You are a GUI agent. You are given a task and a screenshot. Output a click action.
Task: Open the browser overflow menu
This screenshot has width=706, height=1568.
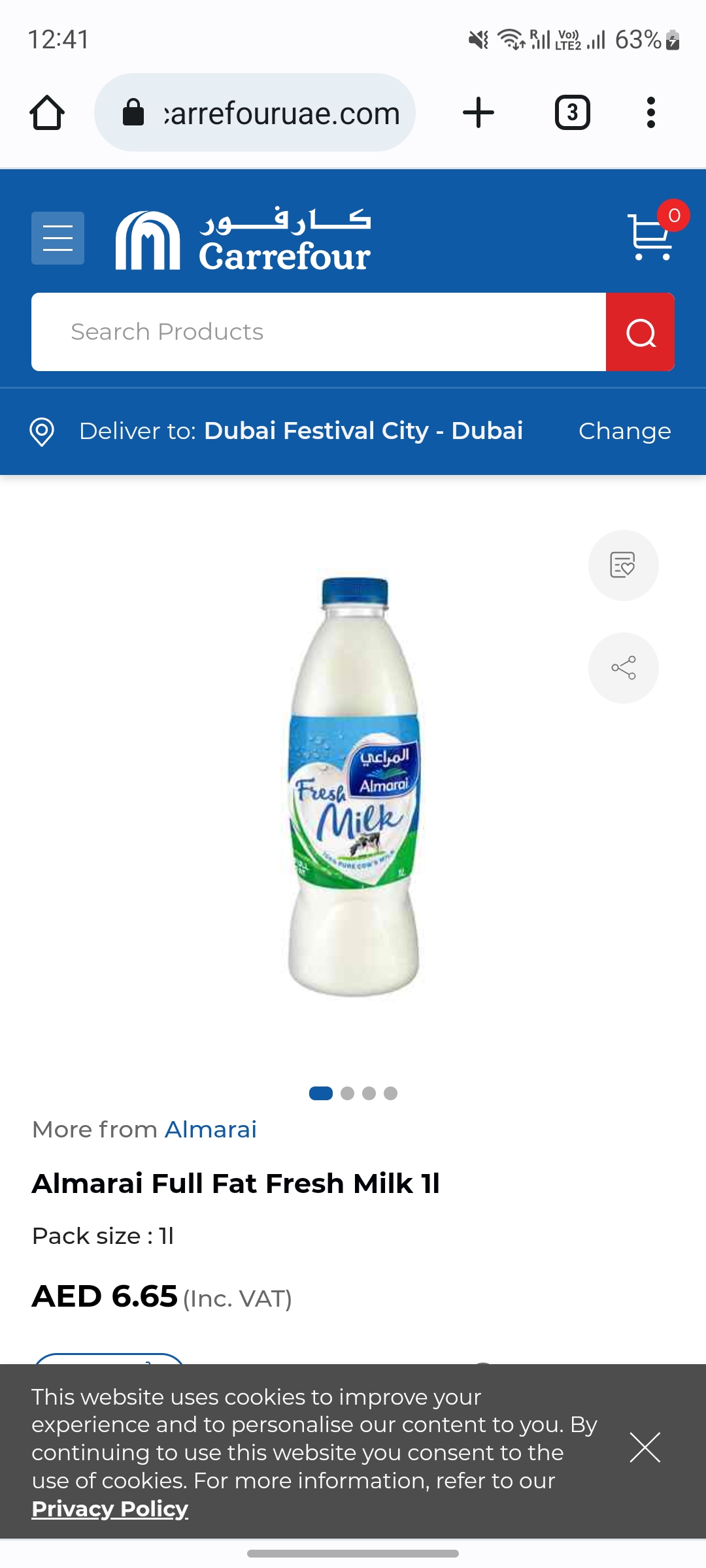coord(650,112)
